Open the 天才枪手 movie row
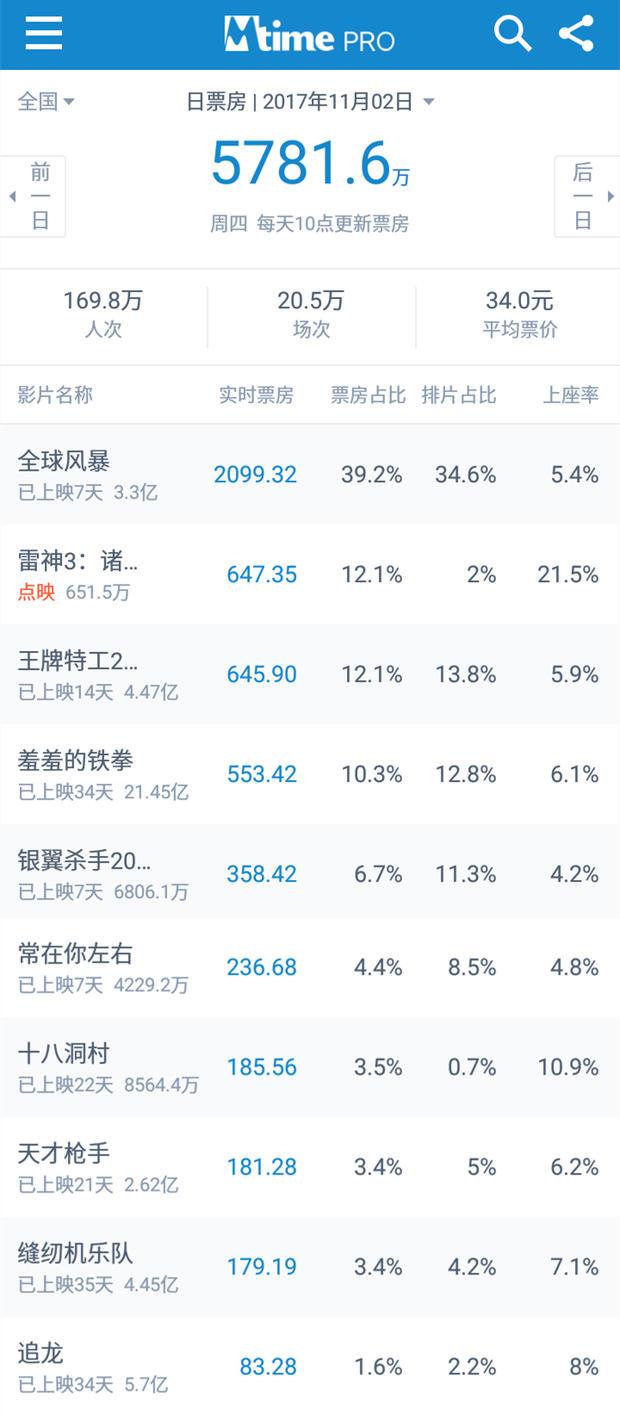This screenshot has height=1413, width=620. click(310, 1167)
